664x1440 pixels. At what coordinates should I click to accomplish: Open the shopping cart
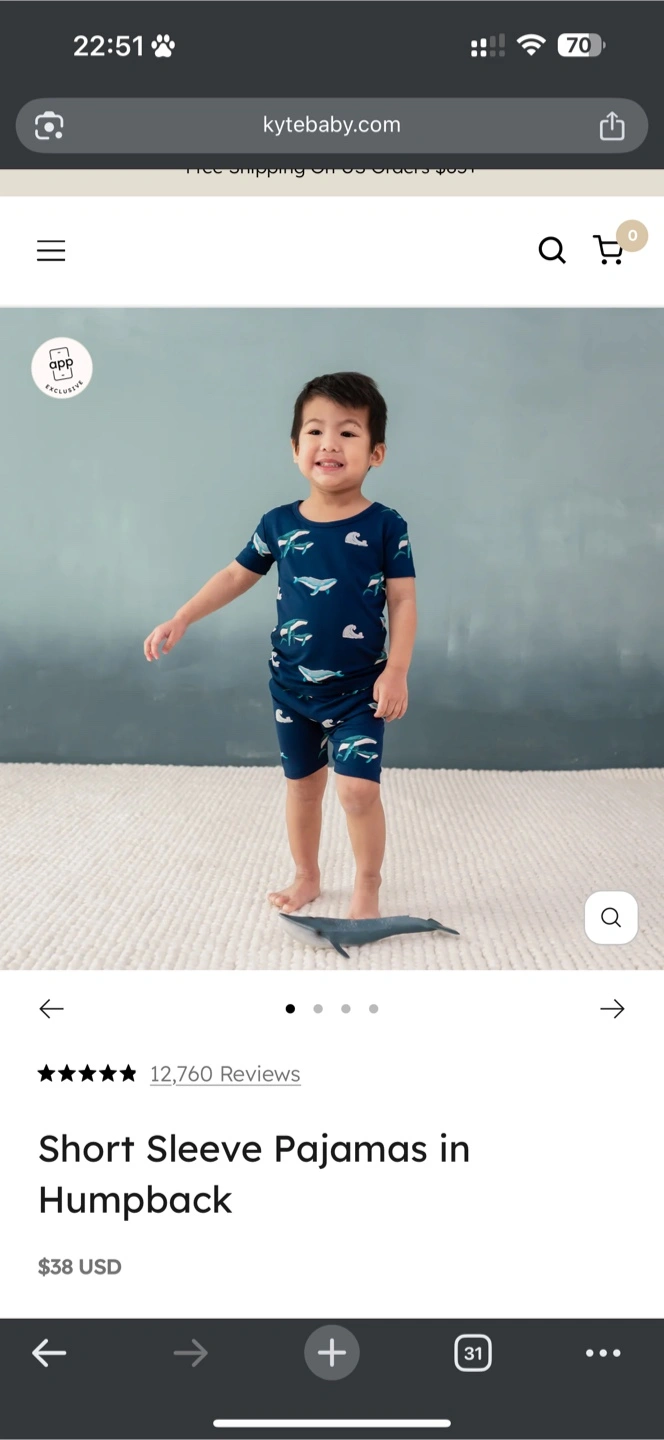point(609,250)
